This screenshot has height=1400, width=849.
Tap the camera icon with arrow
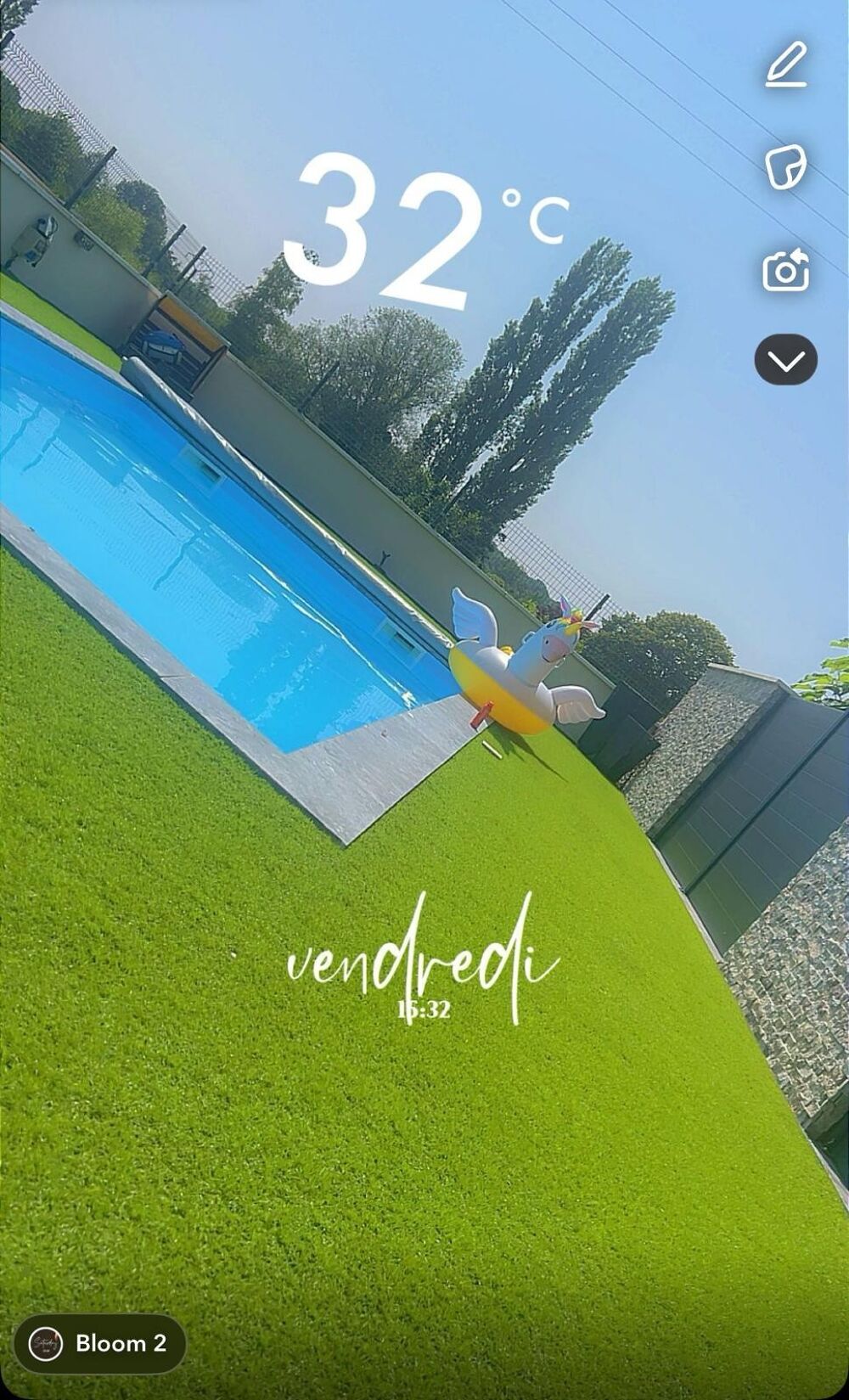[785, 271]
